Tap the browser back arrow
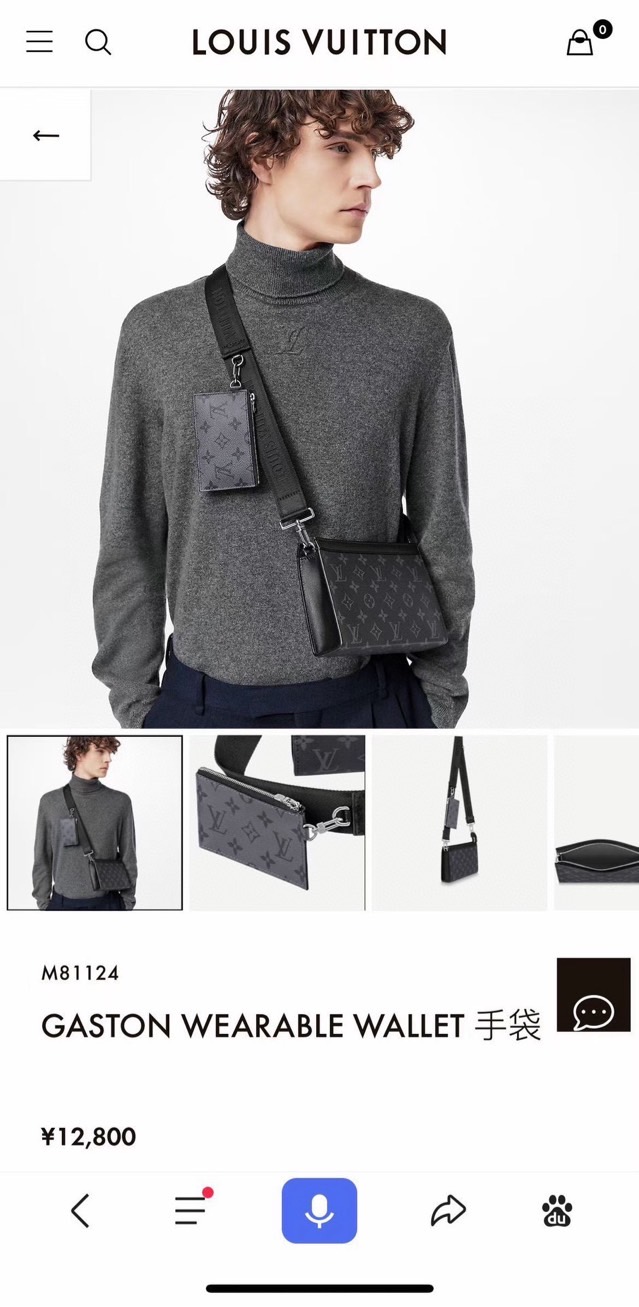Screen dimensions: 639x1307 80,1211
